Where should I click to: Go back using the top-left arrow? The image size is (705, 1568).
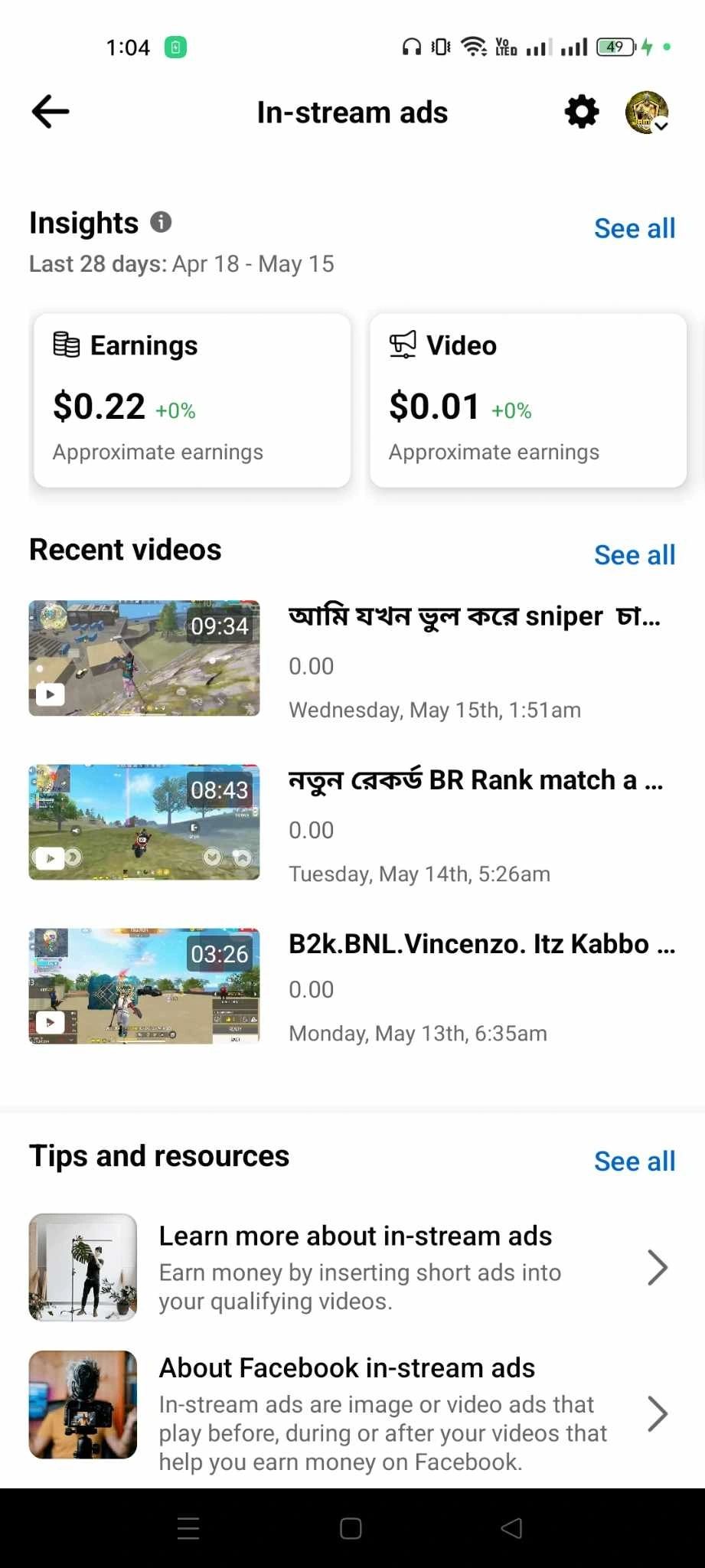[x=51, y=112]
